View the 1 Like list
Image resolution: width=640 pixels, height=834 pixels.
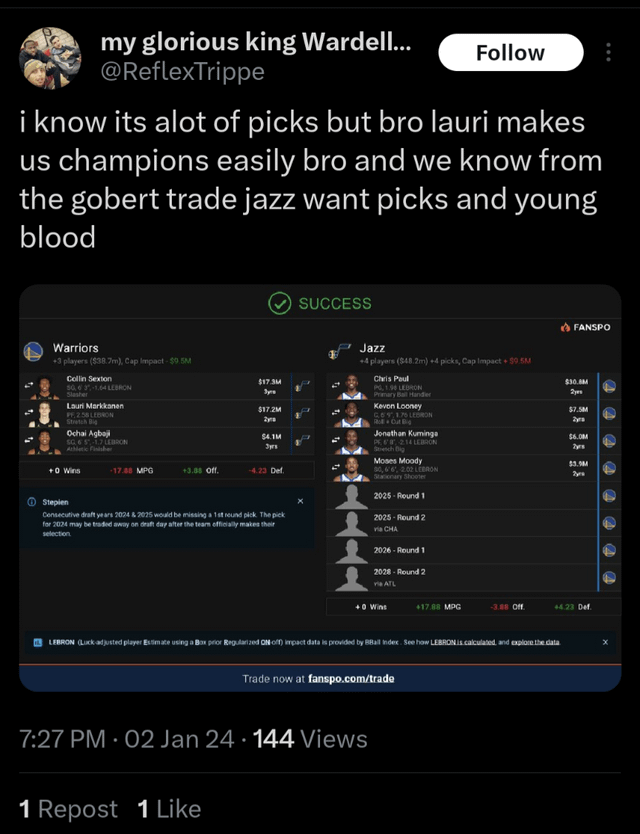pos(169,808)
